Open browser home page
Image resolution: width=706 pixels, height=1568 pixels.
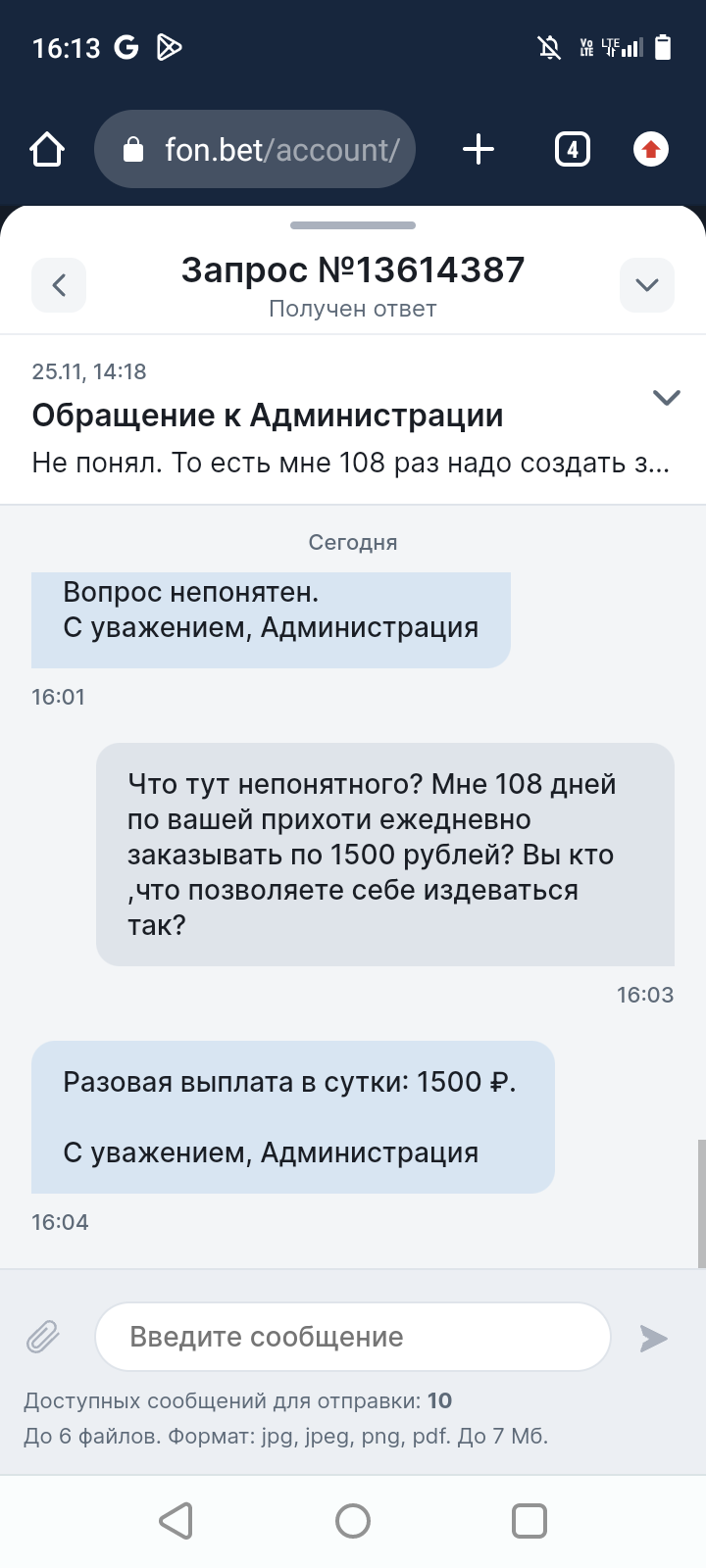point(47,150)
